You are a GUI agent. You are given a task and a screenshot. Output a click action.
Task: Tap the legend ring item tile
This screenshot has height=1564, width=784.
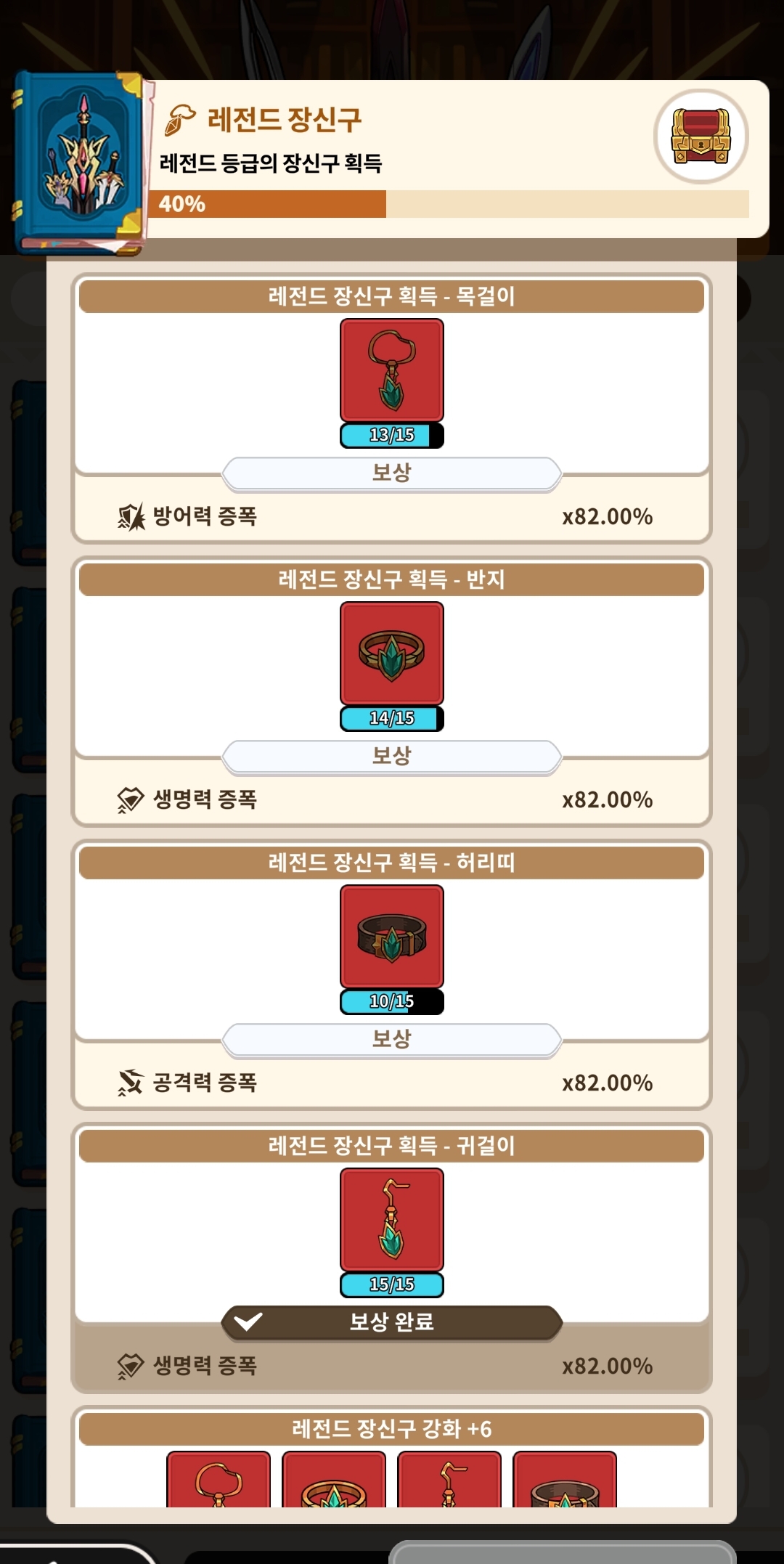click(392, 653)
